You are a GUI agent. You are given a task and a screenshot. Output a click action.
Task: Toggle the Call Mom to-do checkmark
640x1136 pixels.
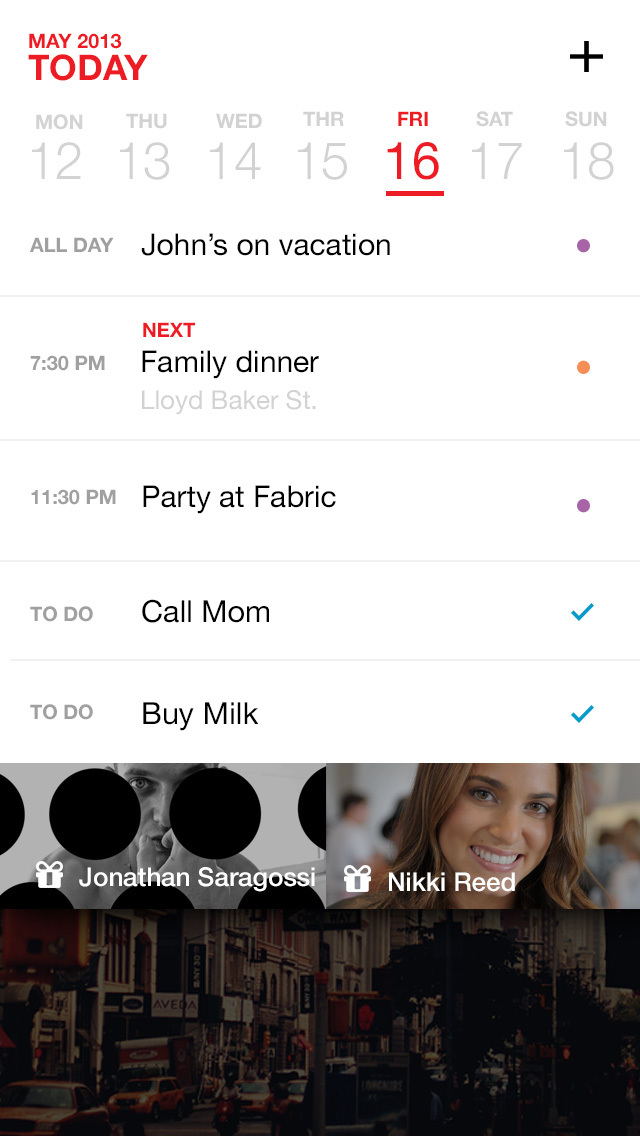pyautogui.click(x=582, y=612)
